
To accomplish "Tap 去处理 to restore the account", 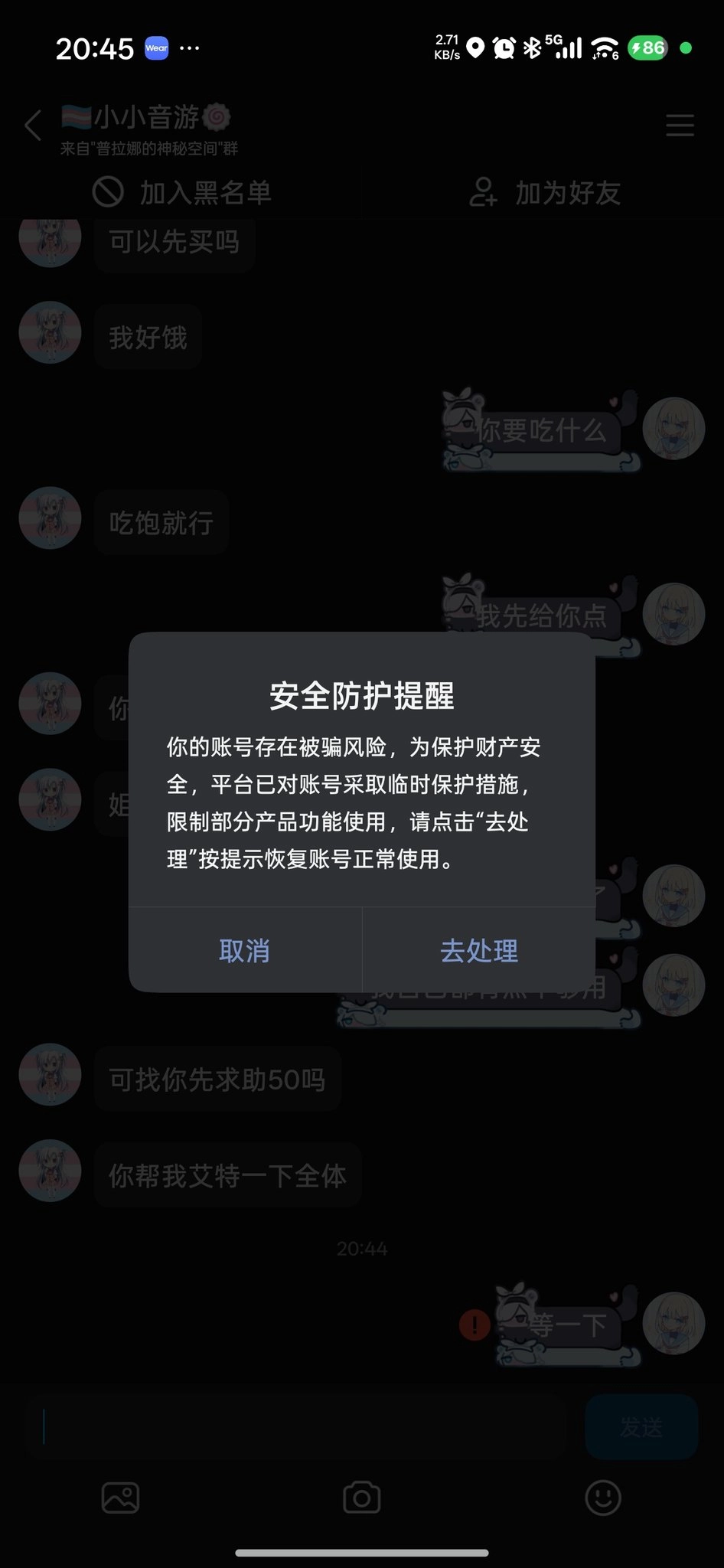I will [479, 951].
